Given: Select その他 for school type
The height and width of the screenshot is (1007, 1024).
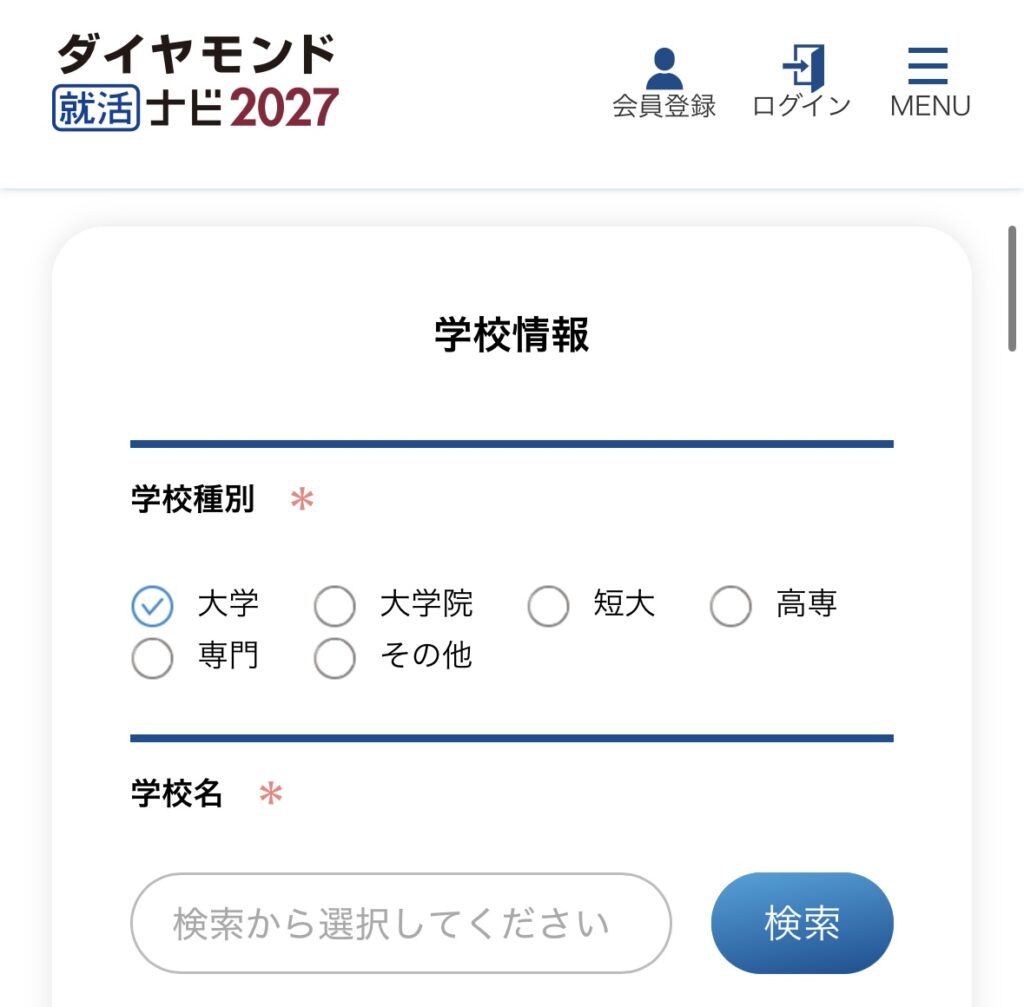Looking at the screenshot, I should pos(335,657).
